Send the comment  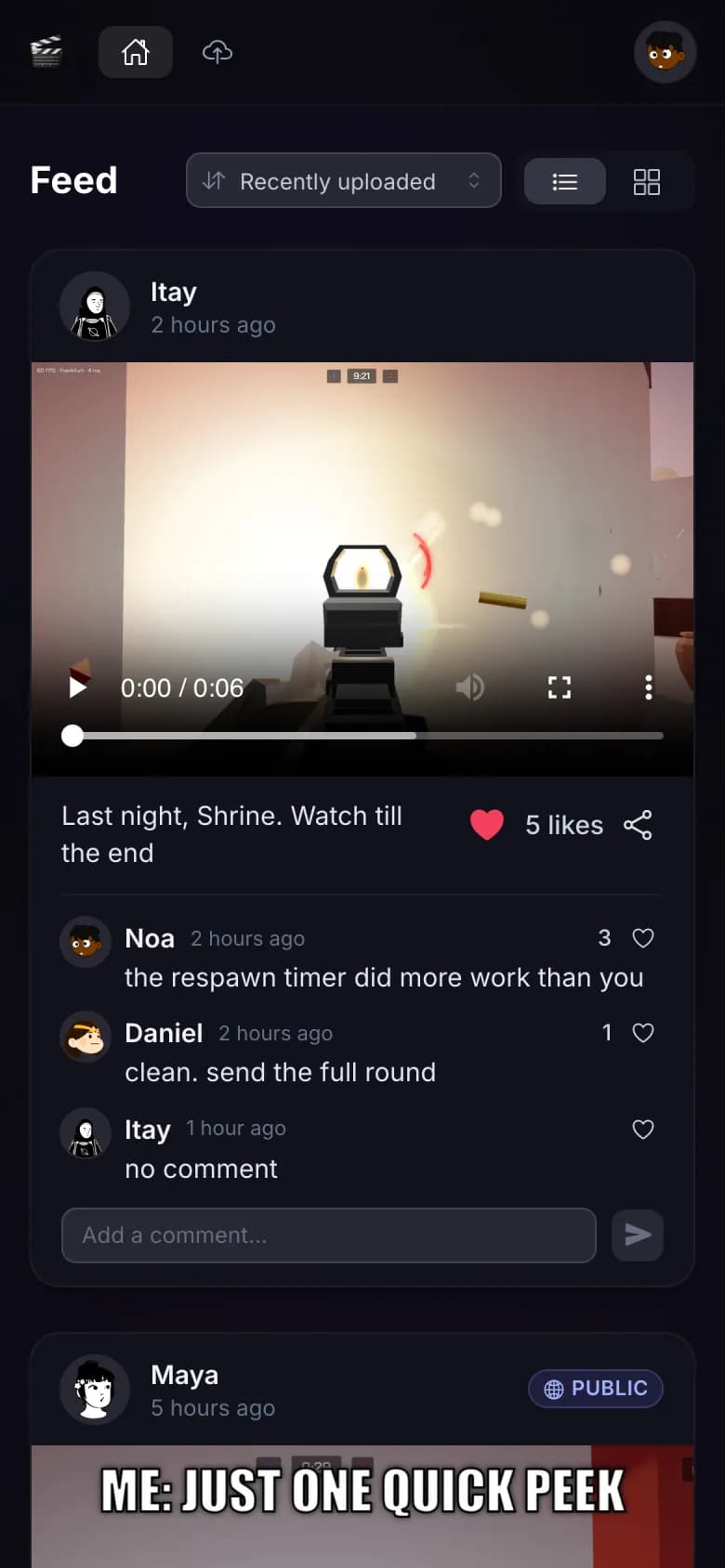pos(638,1235)
